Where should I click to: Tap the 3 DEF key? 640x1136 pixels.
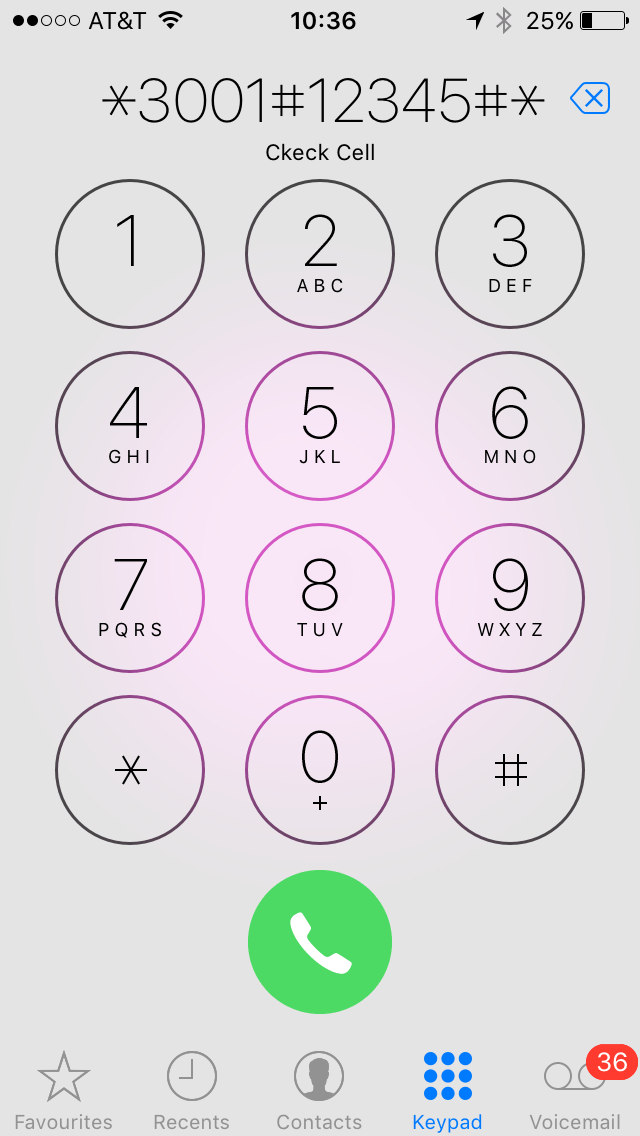click(510, 255)
